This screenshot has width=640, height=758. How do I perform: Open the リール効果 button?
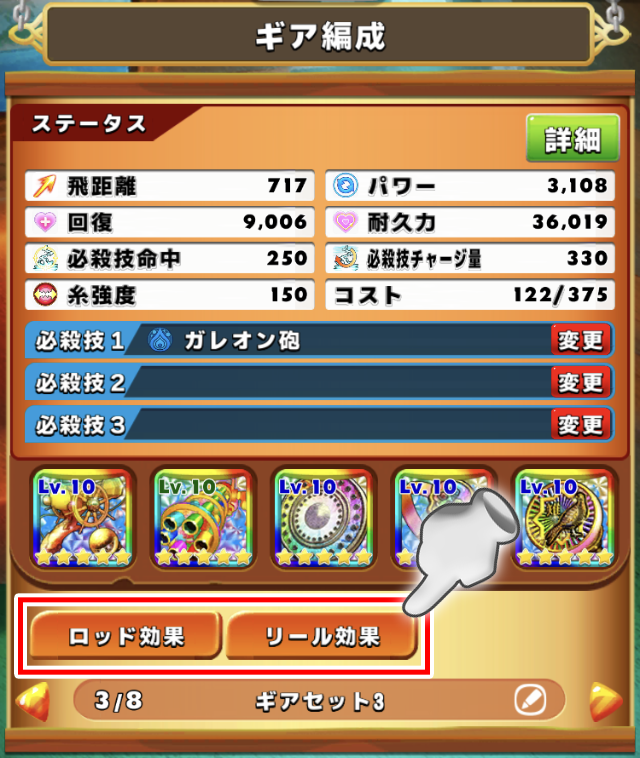point(321,637)
